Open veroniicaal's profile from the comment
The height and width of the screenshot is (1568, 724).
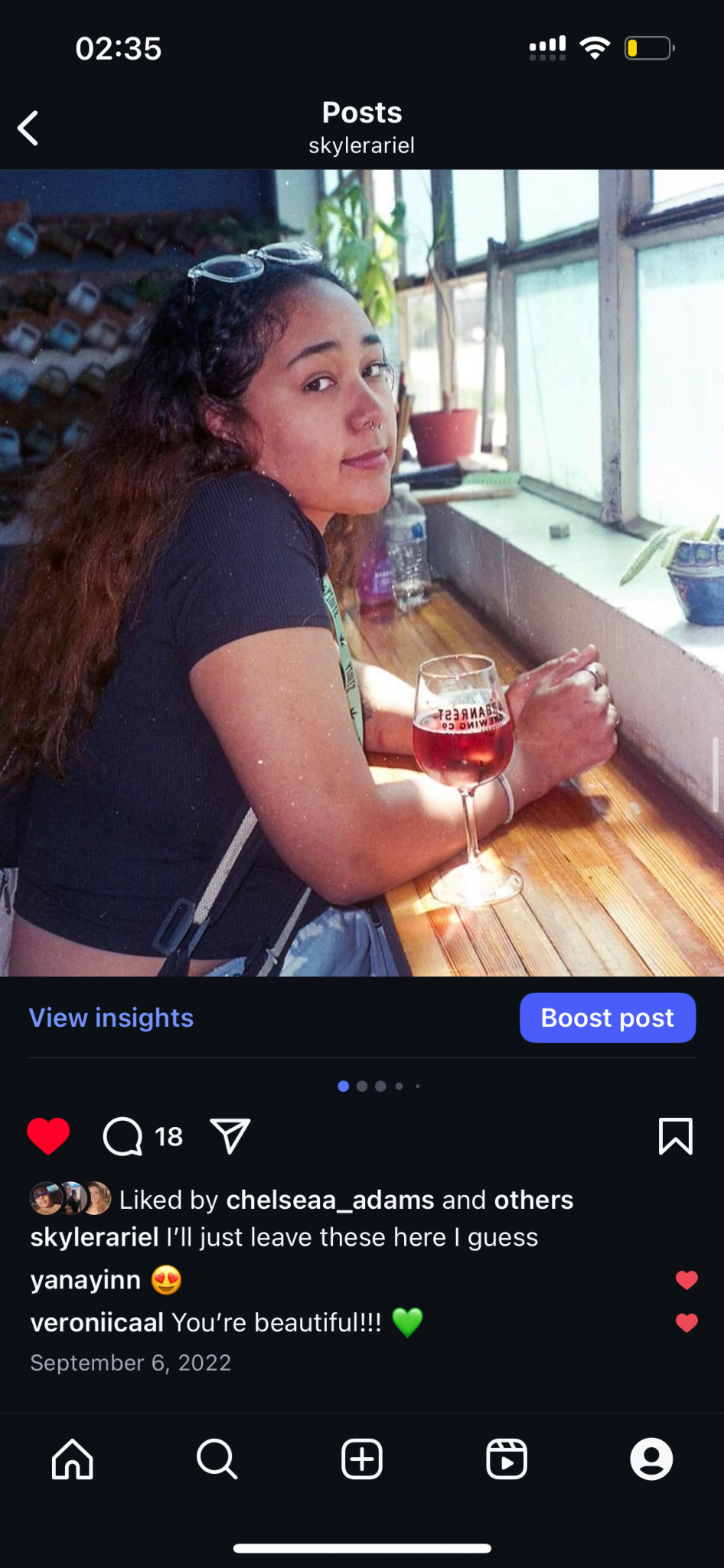[97, 1322]
